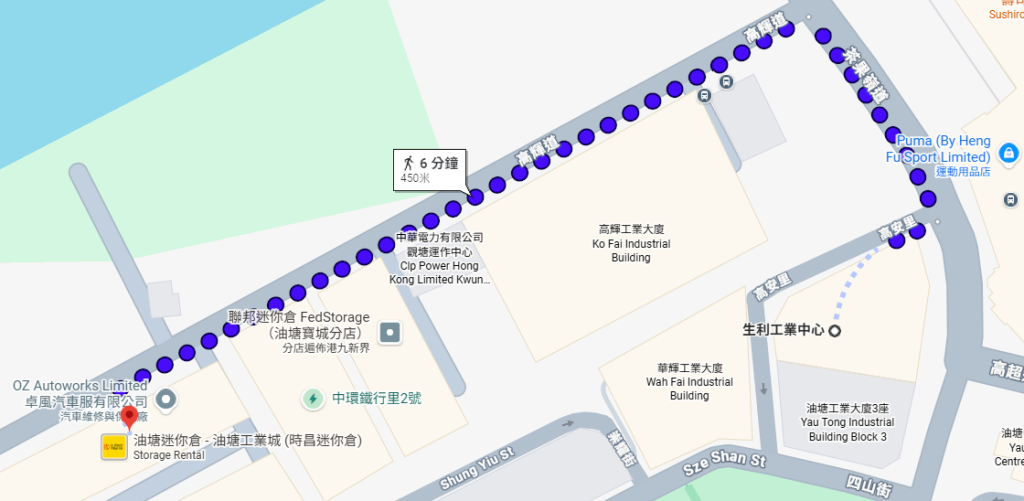Tap the bus stop icon beside Ko Fai Industrial Building
This screenshot has width=1024, height=501.
coord(704,96)
